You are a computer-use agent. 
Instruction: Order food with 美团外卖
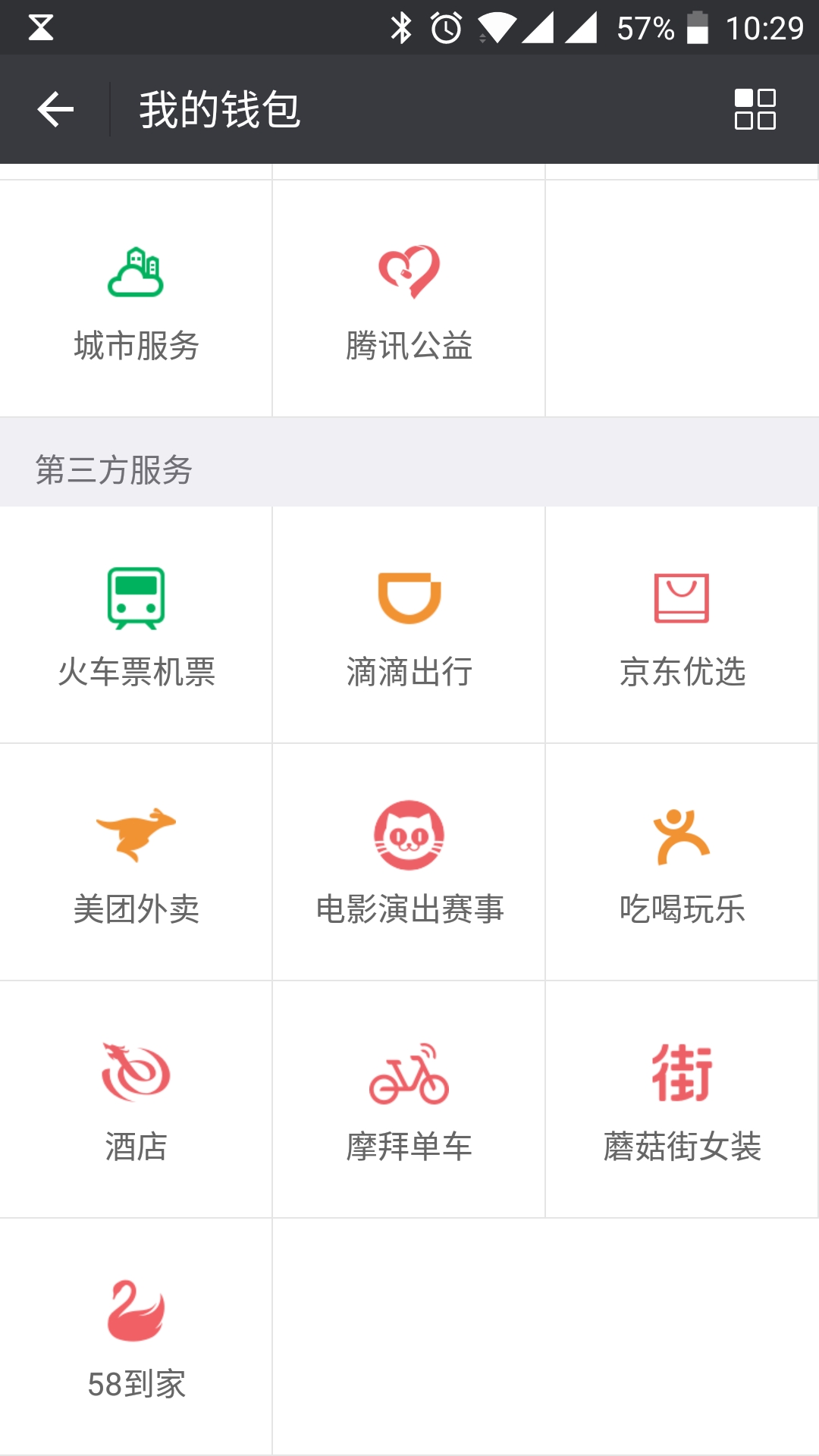pyautogui.click(x=136, y=862)
